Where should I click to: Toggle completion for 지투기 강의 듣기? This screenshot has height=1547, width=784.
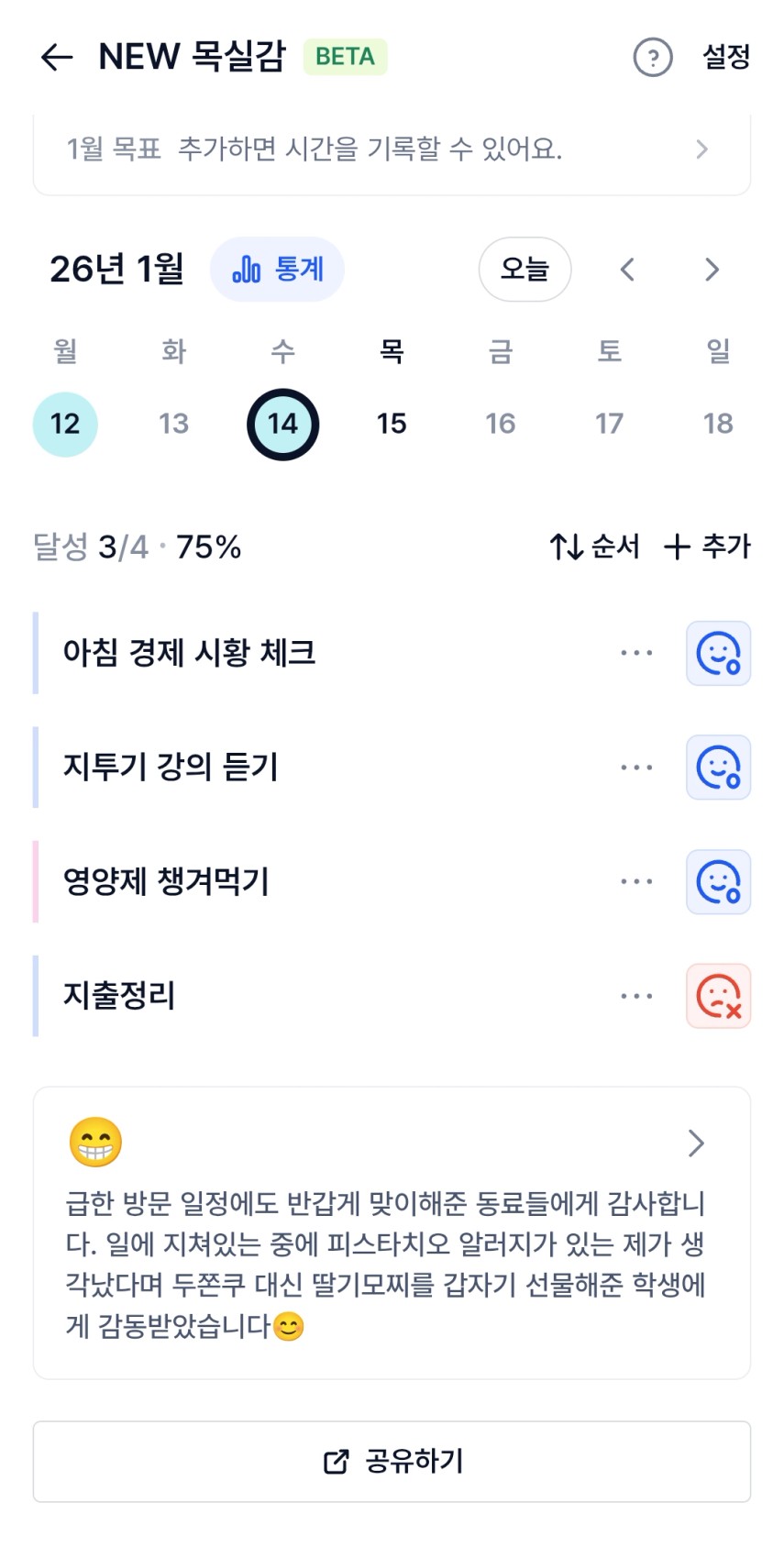(718, 768)
